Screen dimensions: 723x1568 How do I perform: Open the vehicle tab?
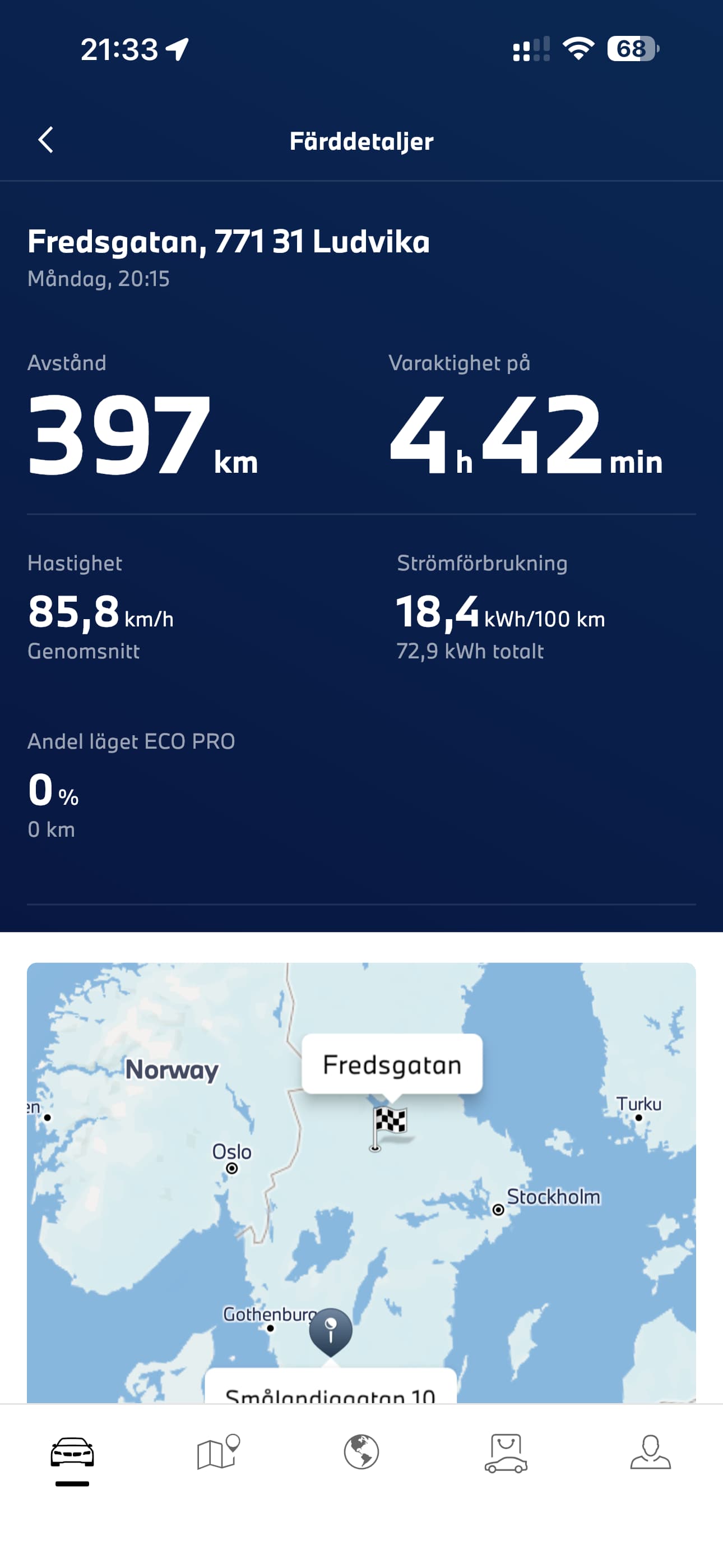72,1454
